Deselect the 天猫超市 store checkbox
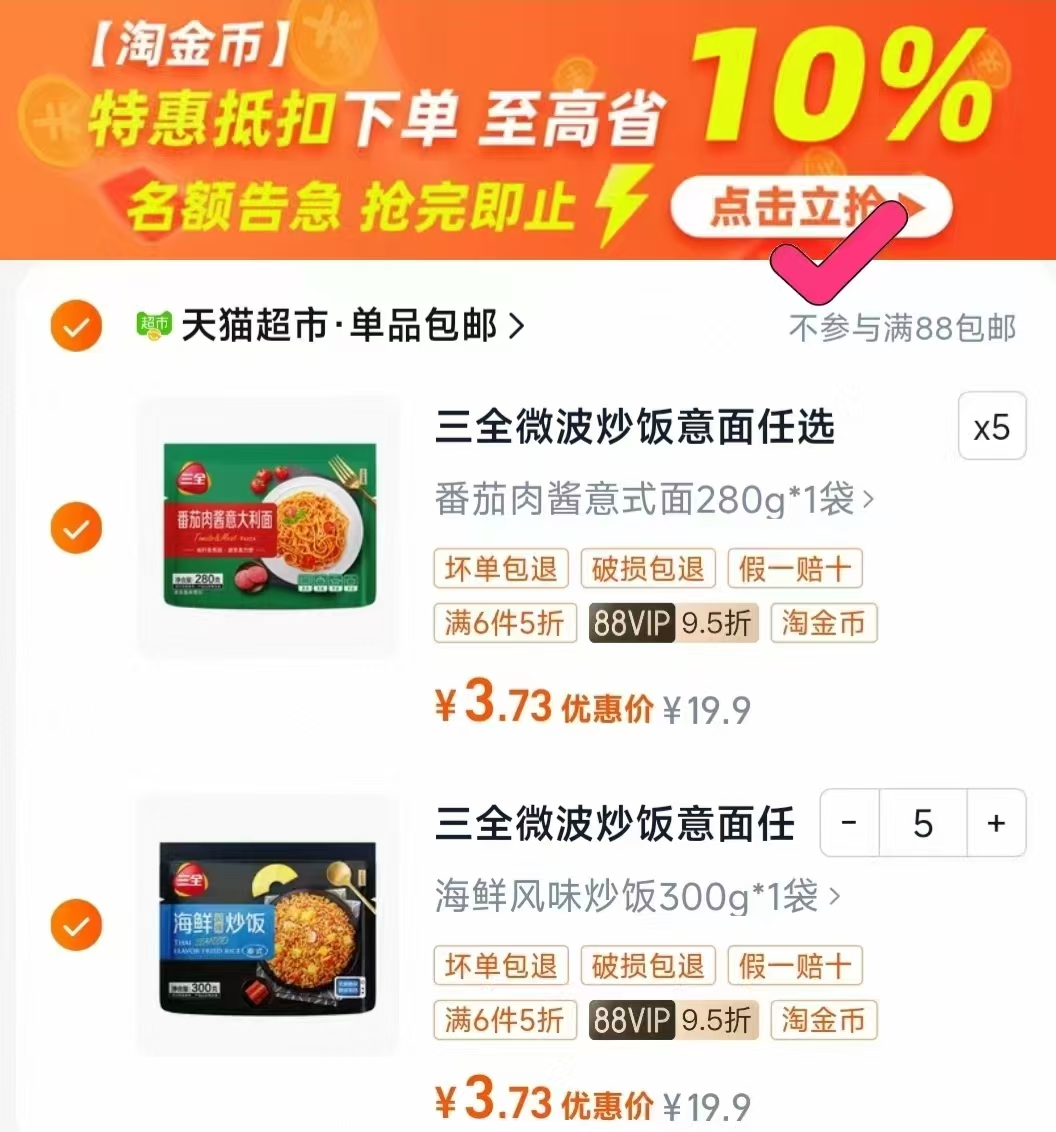The image size is (1056, 1132). pos(76,326)
